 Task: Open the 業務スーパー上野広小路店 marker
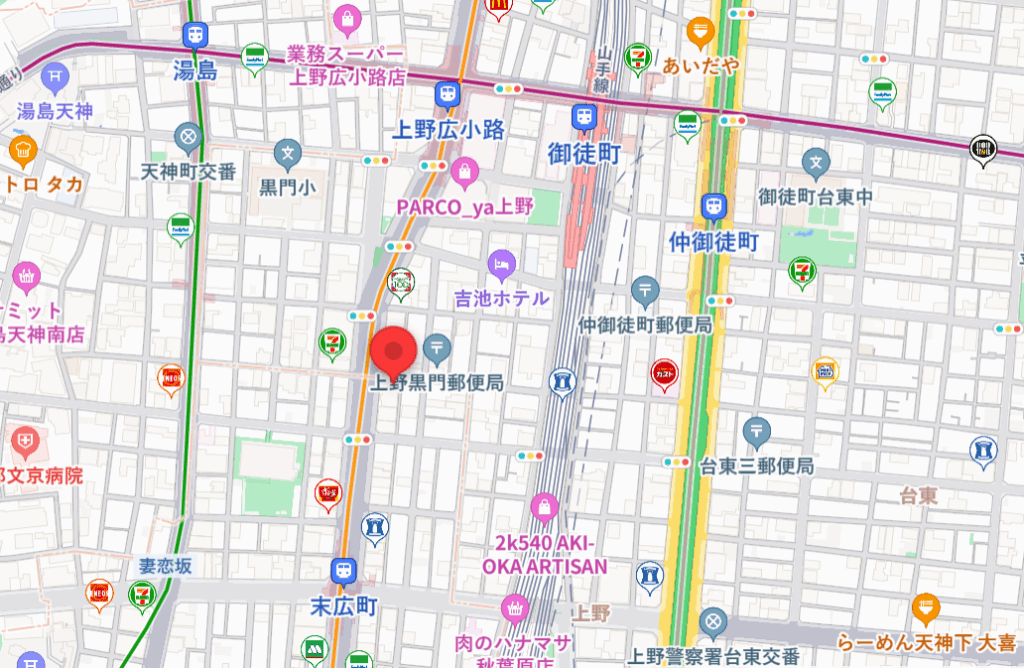click(346, 18)
